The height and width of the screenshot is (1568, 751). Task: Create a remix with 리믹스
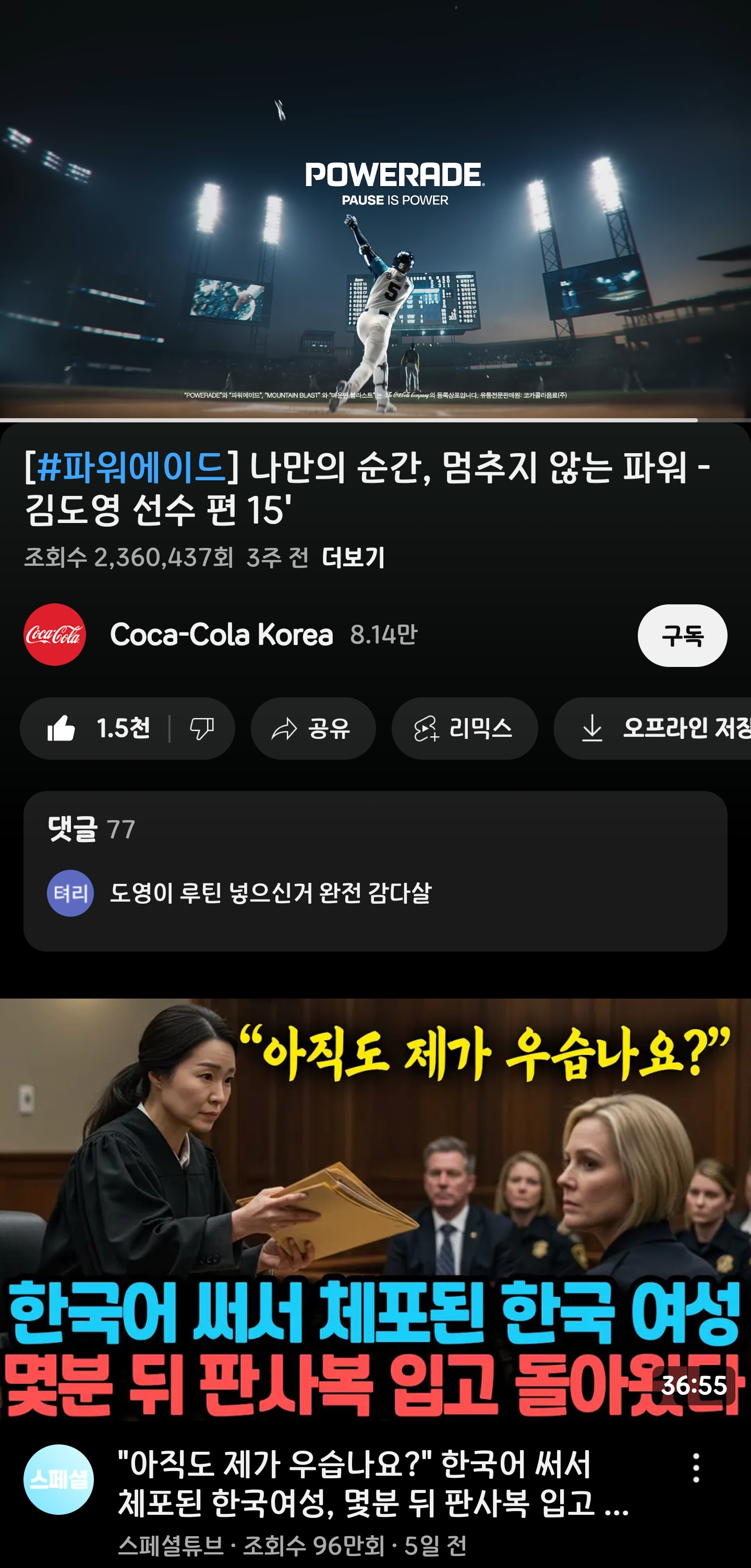point(464,728)
